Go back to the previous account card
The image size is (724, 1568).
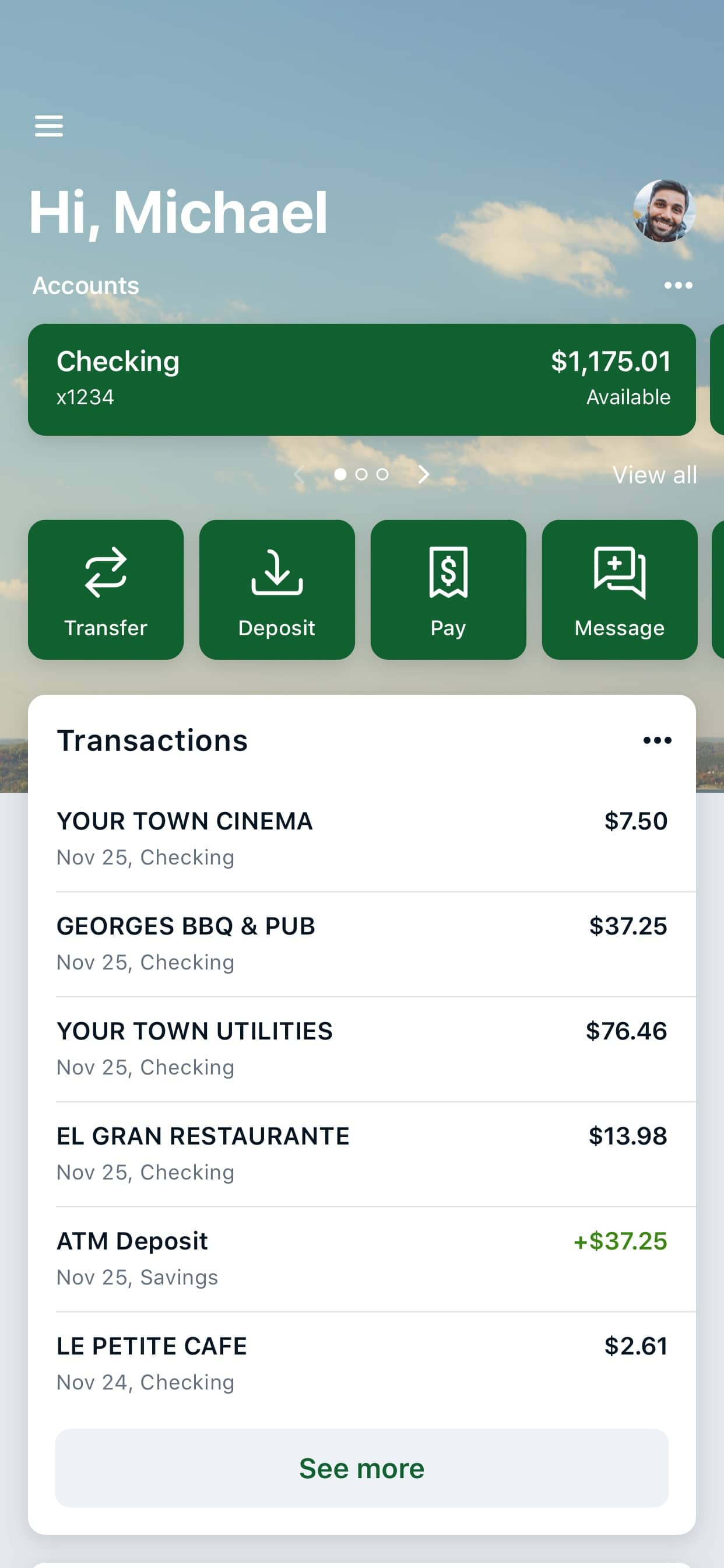click(299, 474)
